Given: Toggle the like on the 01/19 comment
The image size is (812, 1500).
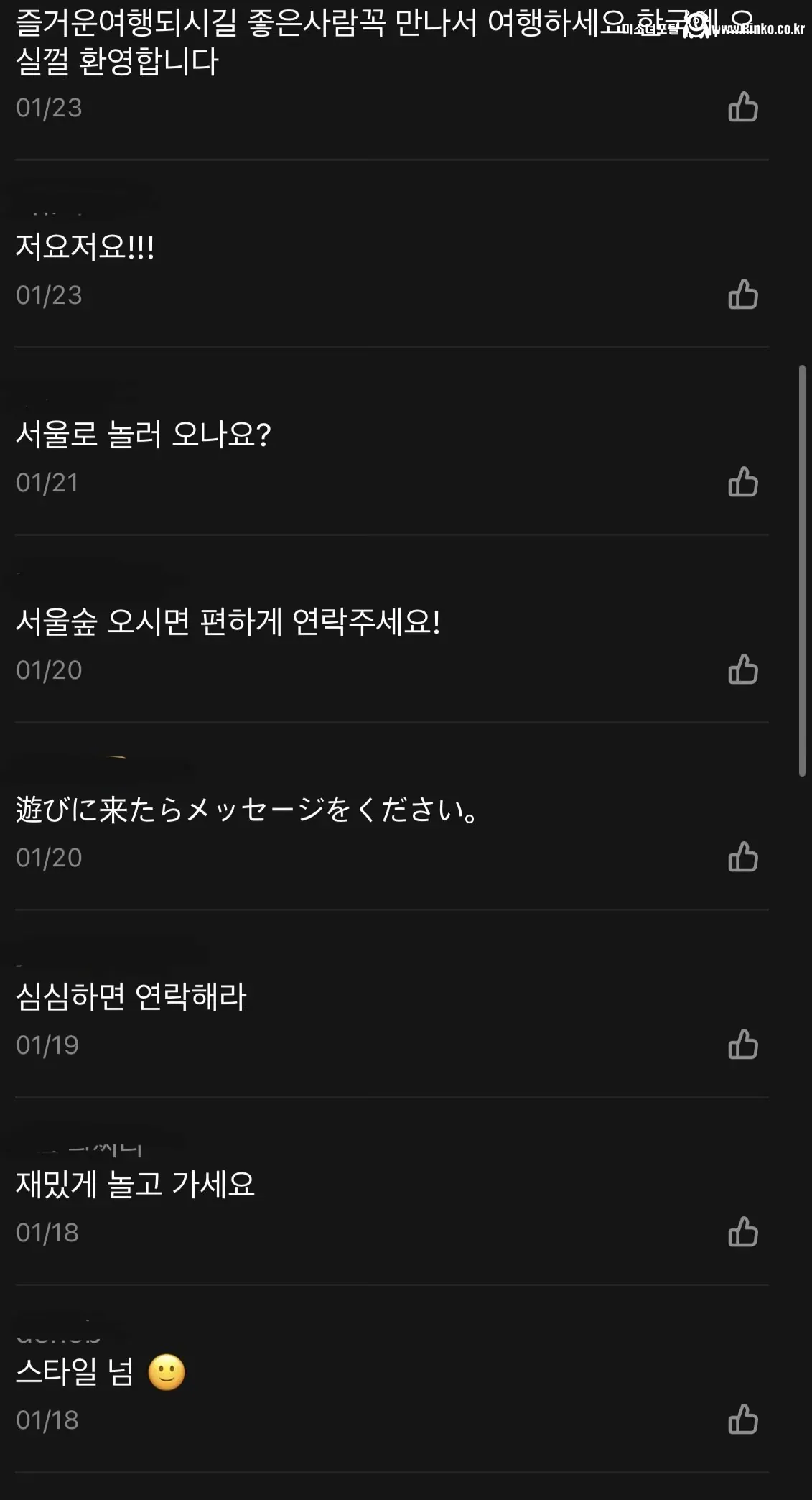Looking at the screenshot, I should point(745,1045).
